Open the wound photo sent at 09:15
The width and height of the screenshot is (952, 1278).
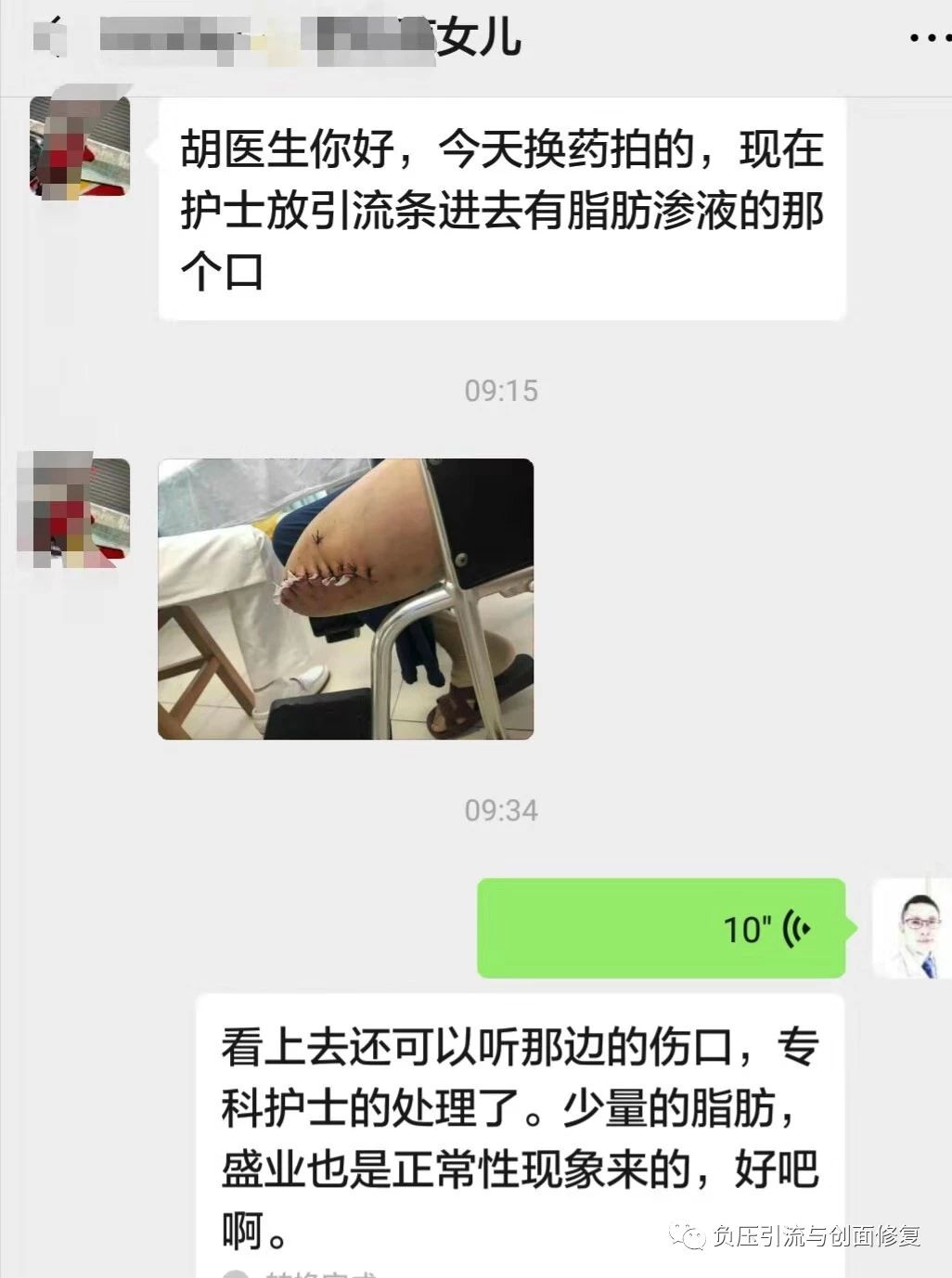345,599
